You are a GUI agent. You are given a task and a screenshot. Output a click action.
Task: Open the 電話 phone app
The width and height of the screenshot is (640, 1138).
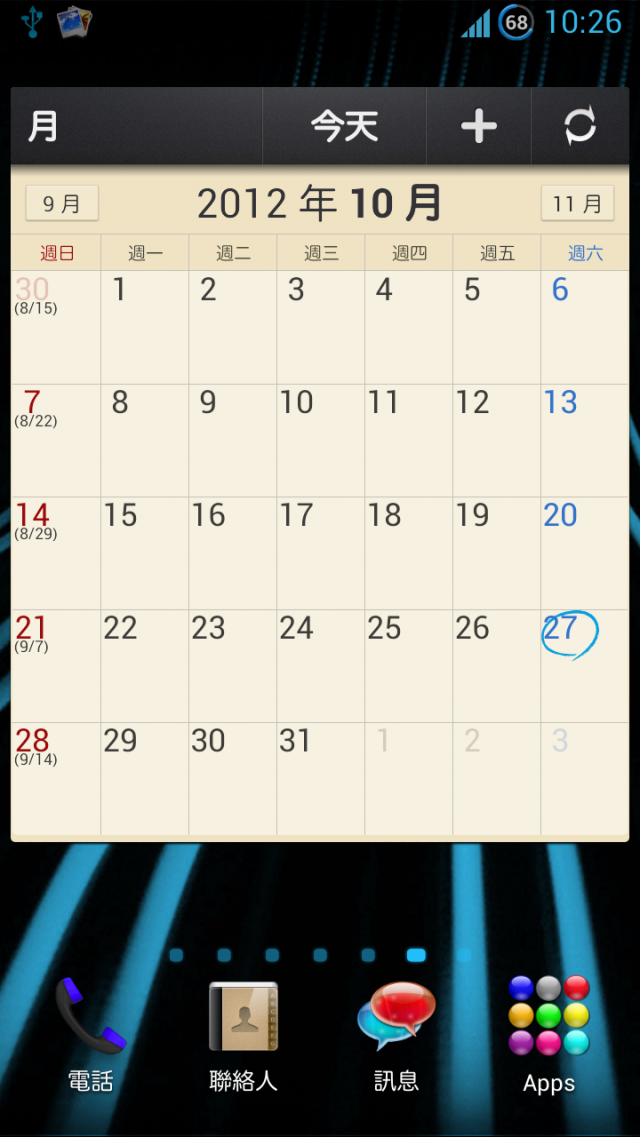pos(90,1035)
